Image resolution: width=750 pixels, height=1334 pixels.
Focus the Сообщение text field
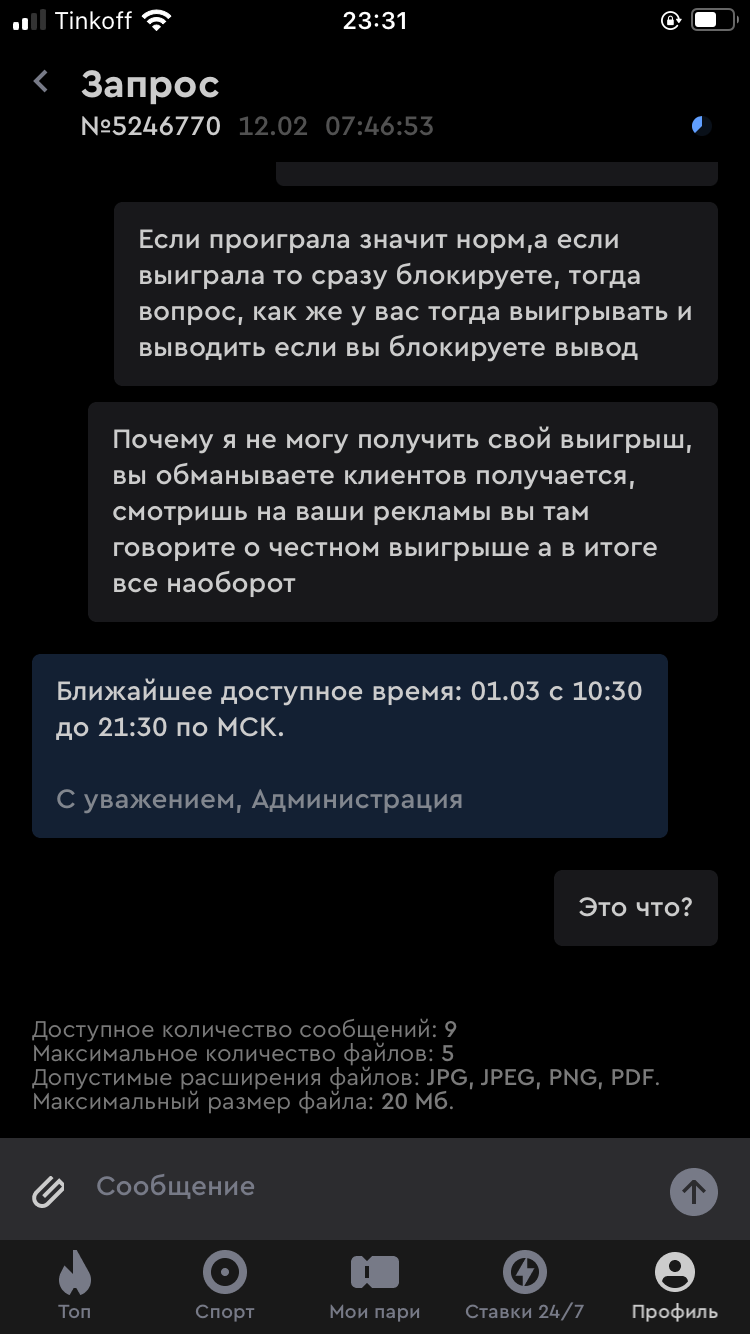pyautogui.click(x=370, y=1187)
